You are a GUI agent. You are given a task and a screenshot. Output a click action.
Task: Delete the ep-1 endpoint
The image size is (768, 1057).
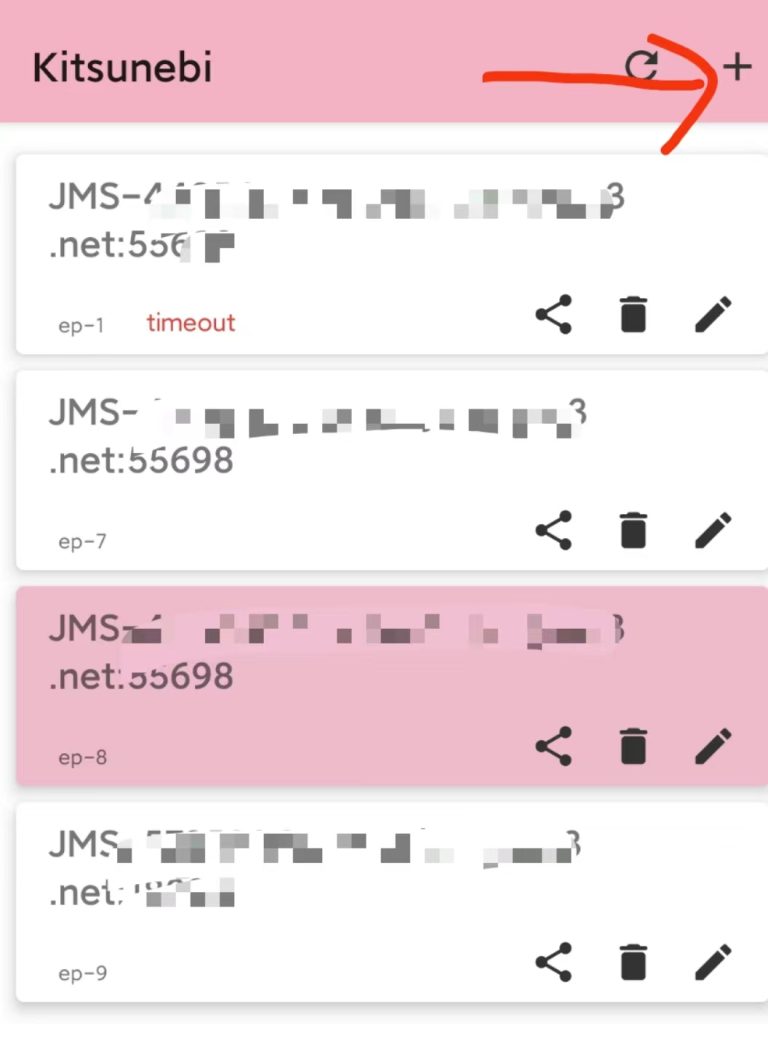coord(633,314)
